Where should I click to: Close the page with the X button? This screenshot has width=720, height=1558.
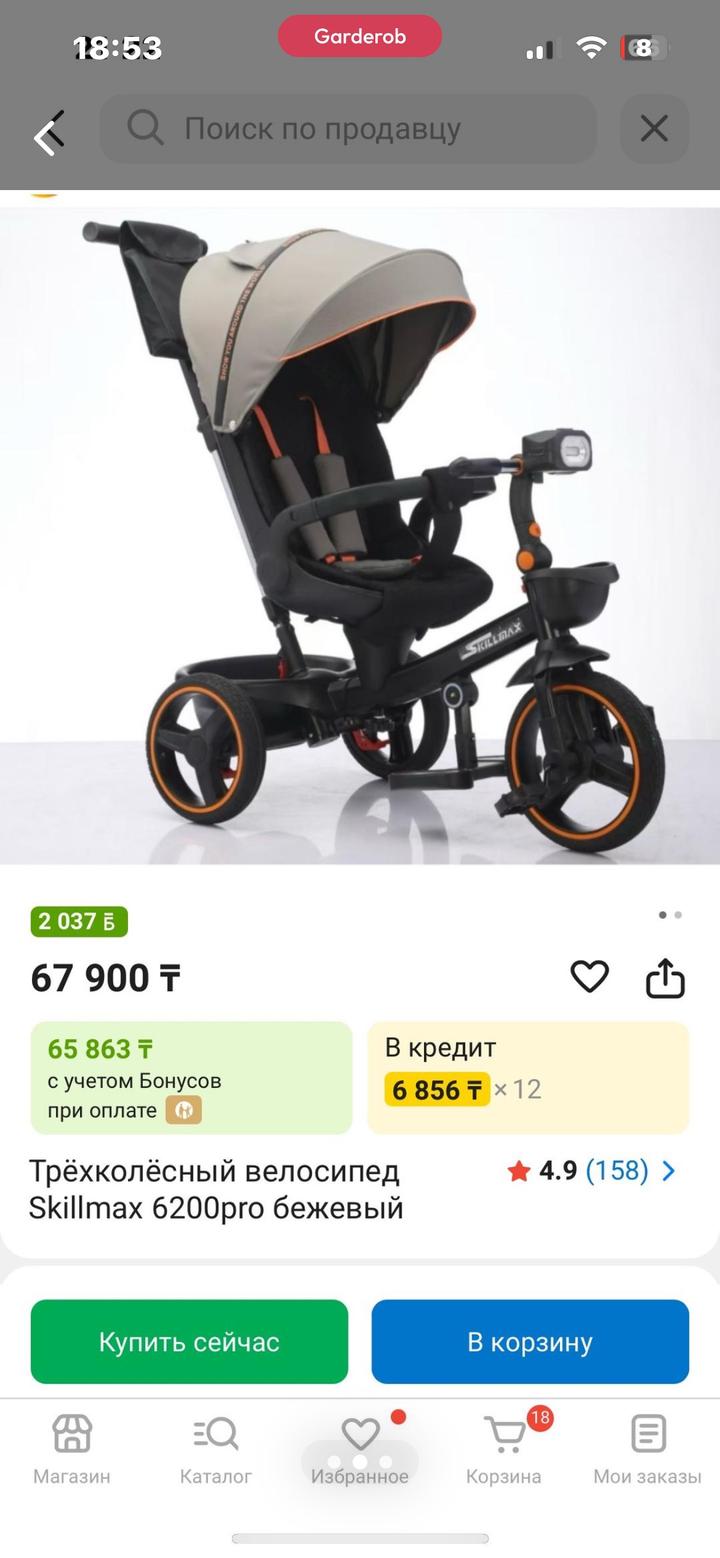pos(654,129)
